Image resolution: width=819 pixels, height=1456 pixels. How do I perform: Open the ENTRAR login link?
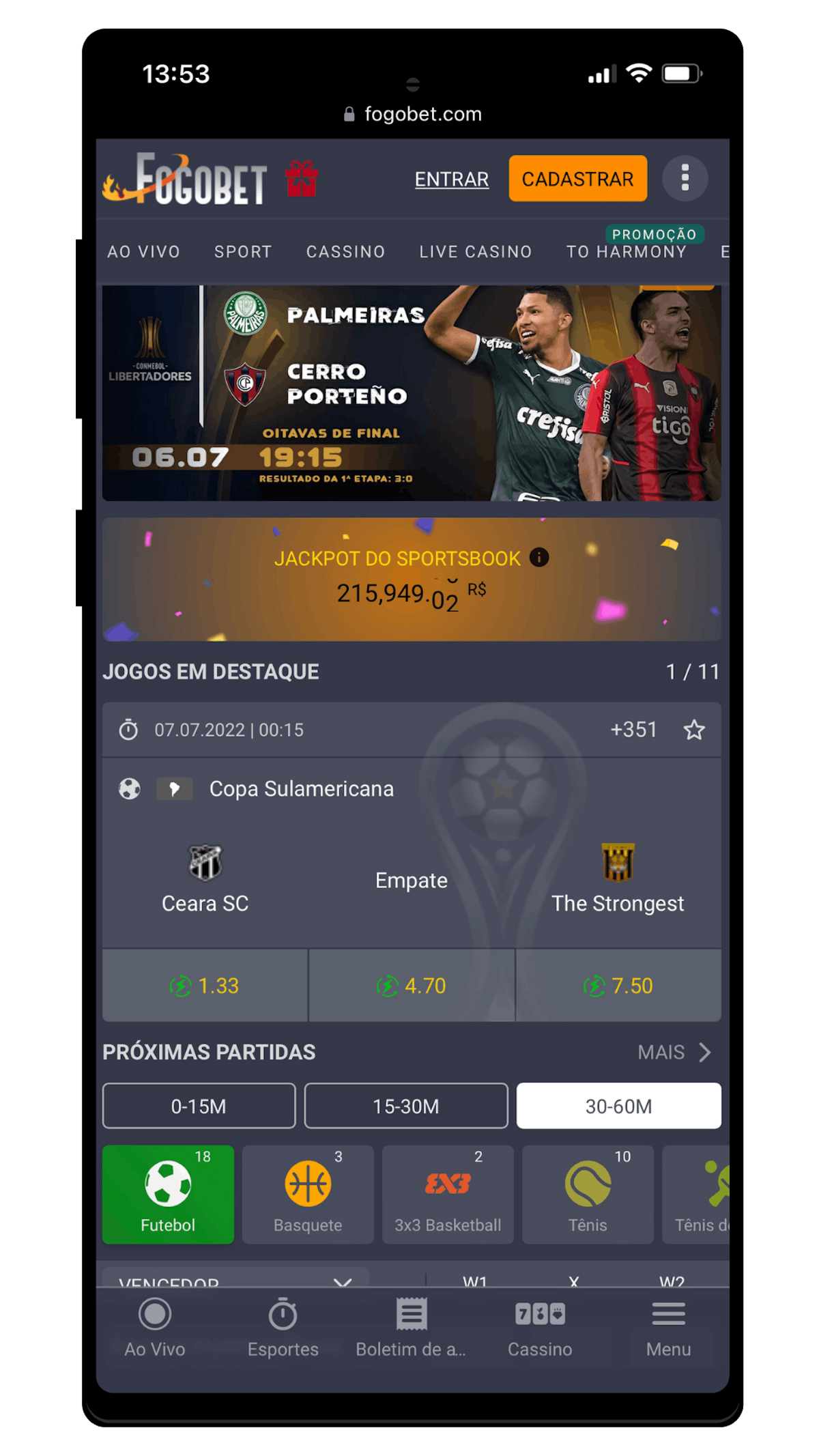pos(452,180)
